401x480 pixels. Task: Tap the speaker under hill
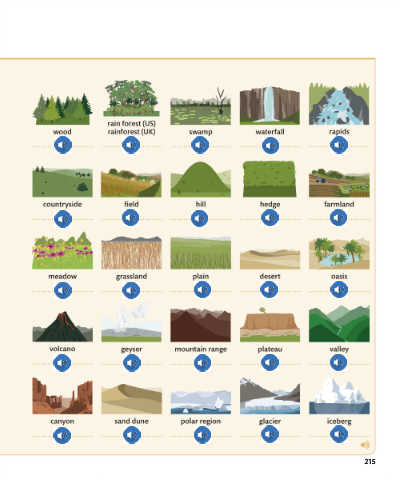click(200, 218)
